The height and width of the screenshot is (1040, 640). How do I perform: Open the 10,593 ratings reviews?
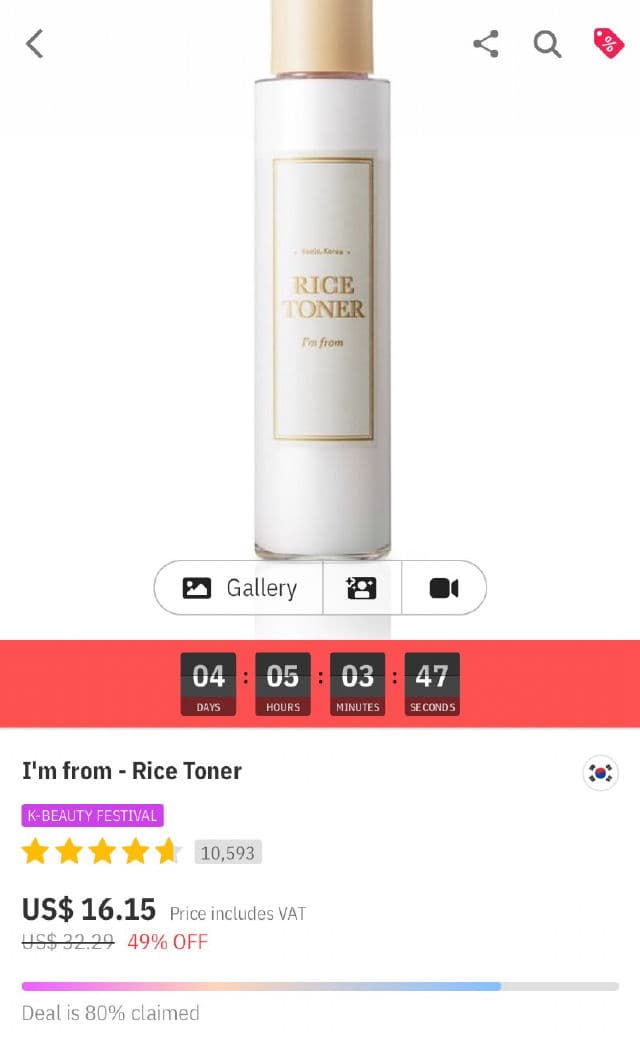click(228, 853)
